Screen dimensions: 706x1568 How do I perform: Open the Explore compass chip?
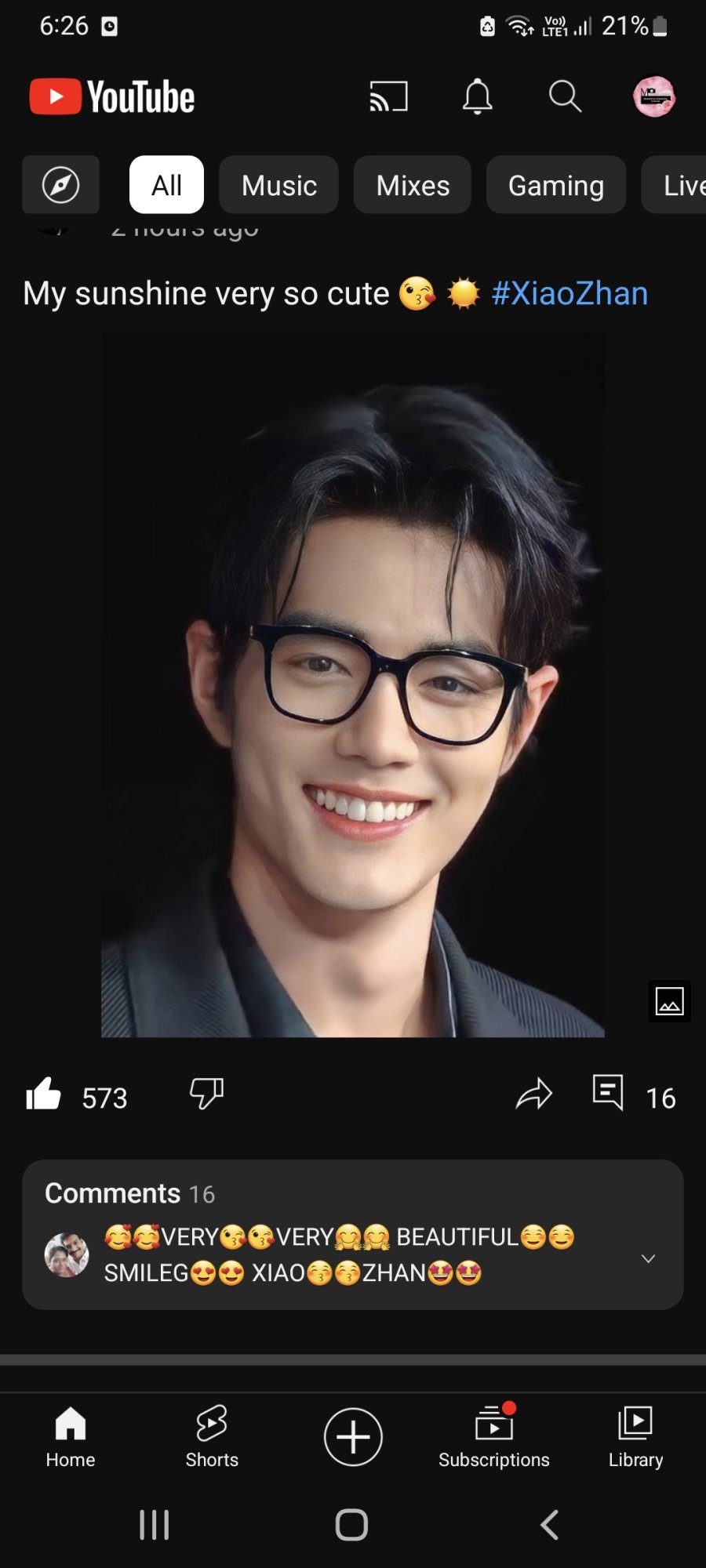60,185
